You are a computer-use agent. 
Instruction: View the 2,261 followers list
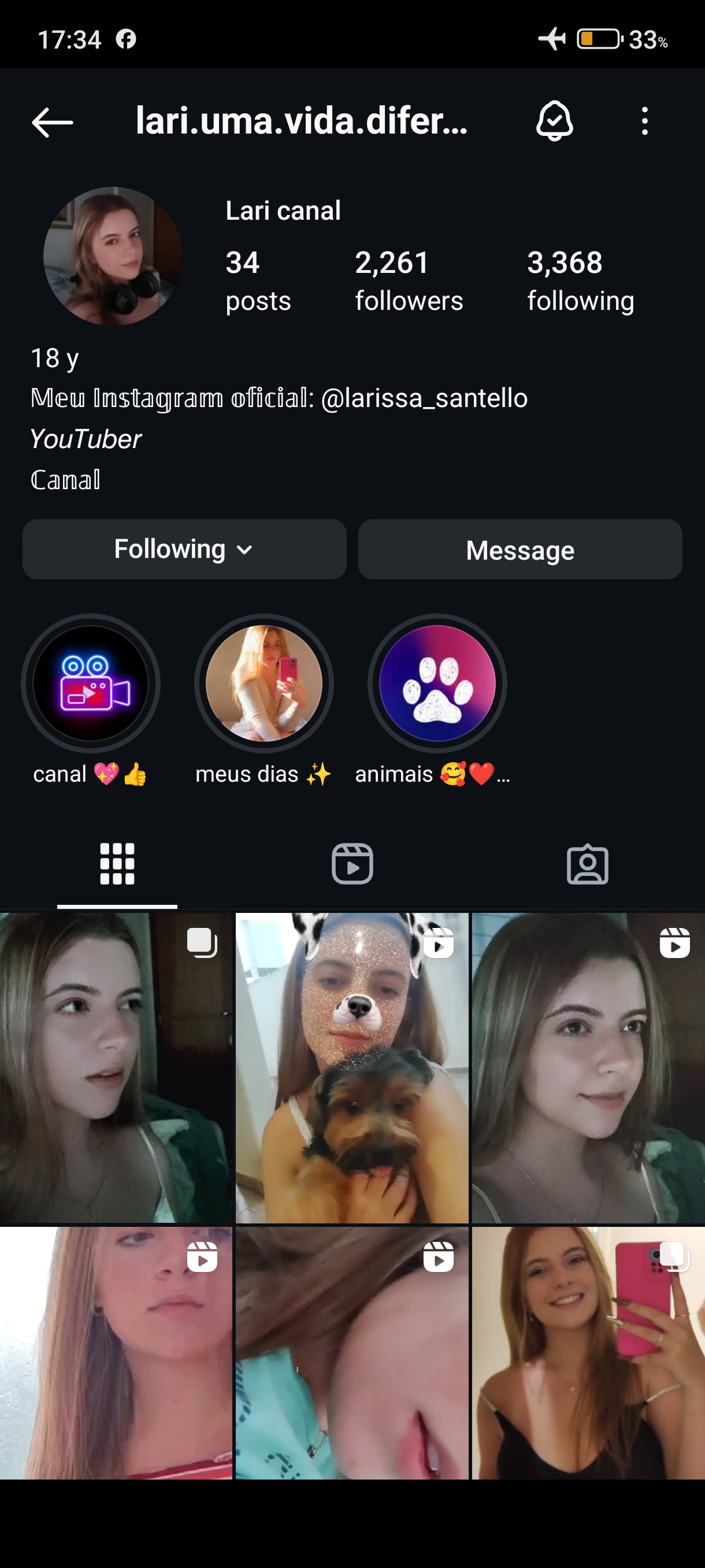click(409, 281)
